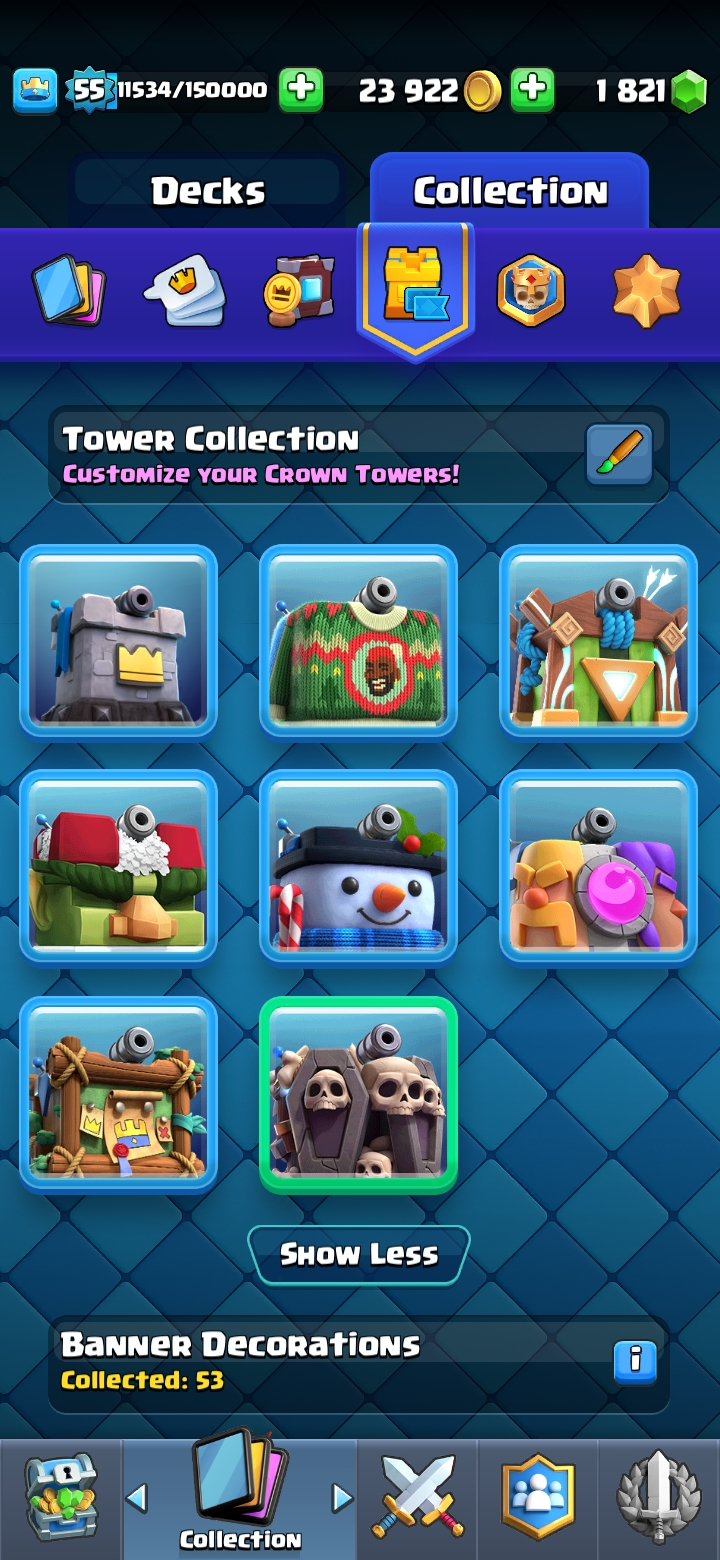Switch to the Decks tab
720x1560 pixels.
click(x=208, y=190)
